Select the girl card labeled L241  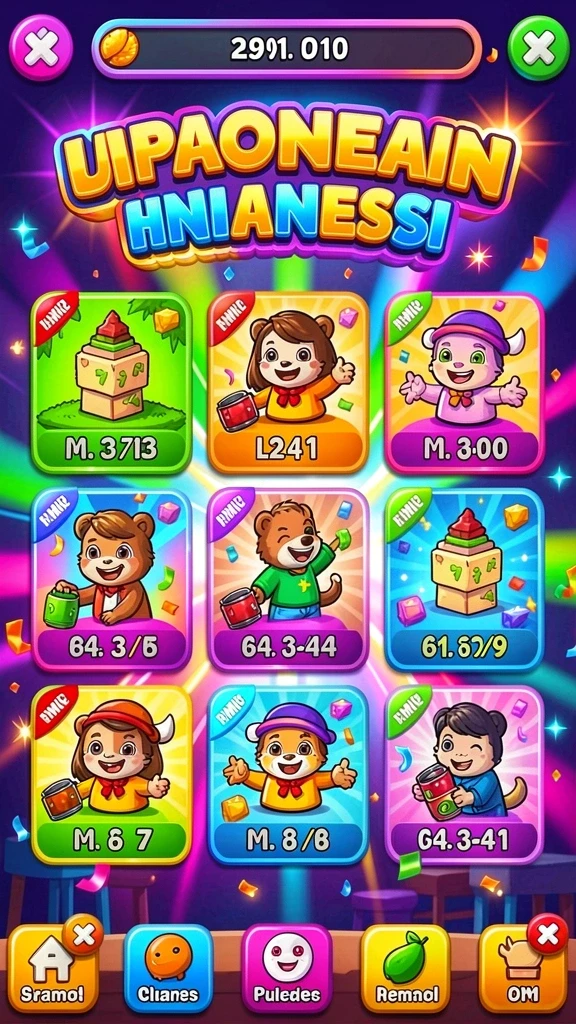pyautogui.click(x=288, y=383)
